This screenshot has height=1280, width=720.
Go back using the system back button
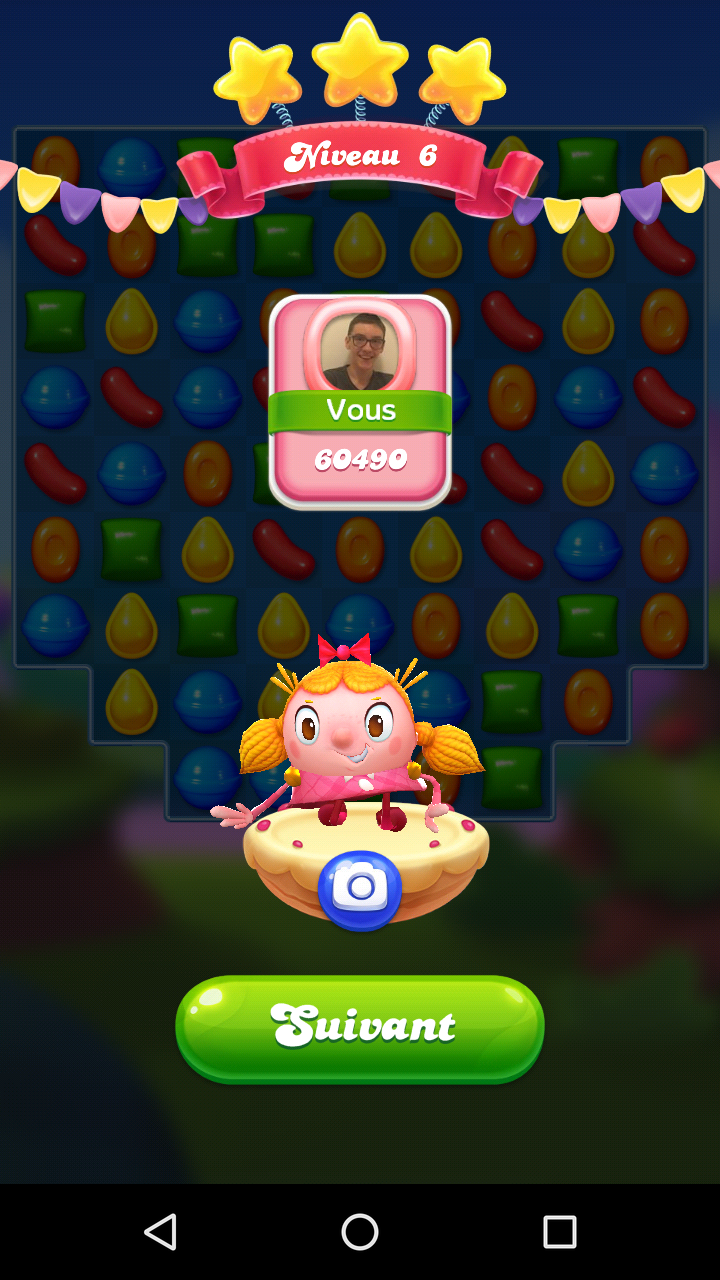pyautogui.click(x=160, y=1232)
